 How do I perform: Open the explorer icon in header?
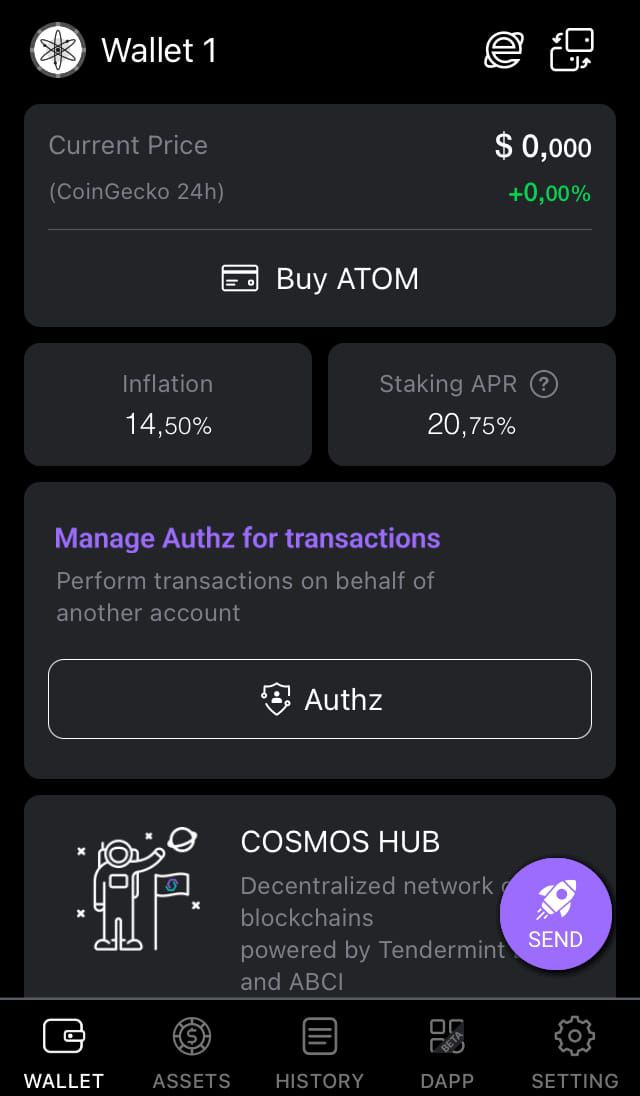[504, 50]
